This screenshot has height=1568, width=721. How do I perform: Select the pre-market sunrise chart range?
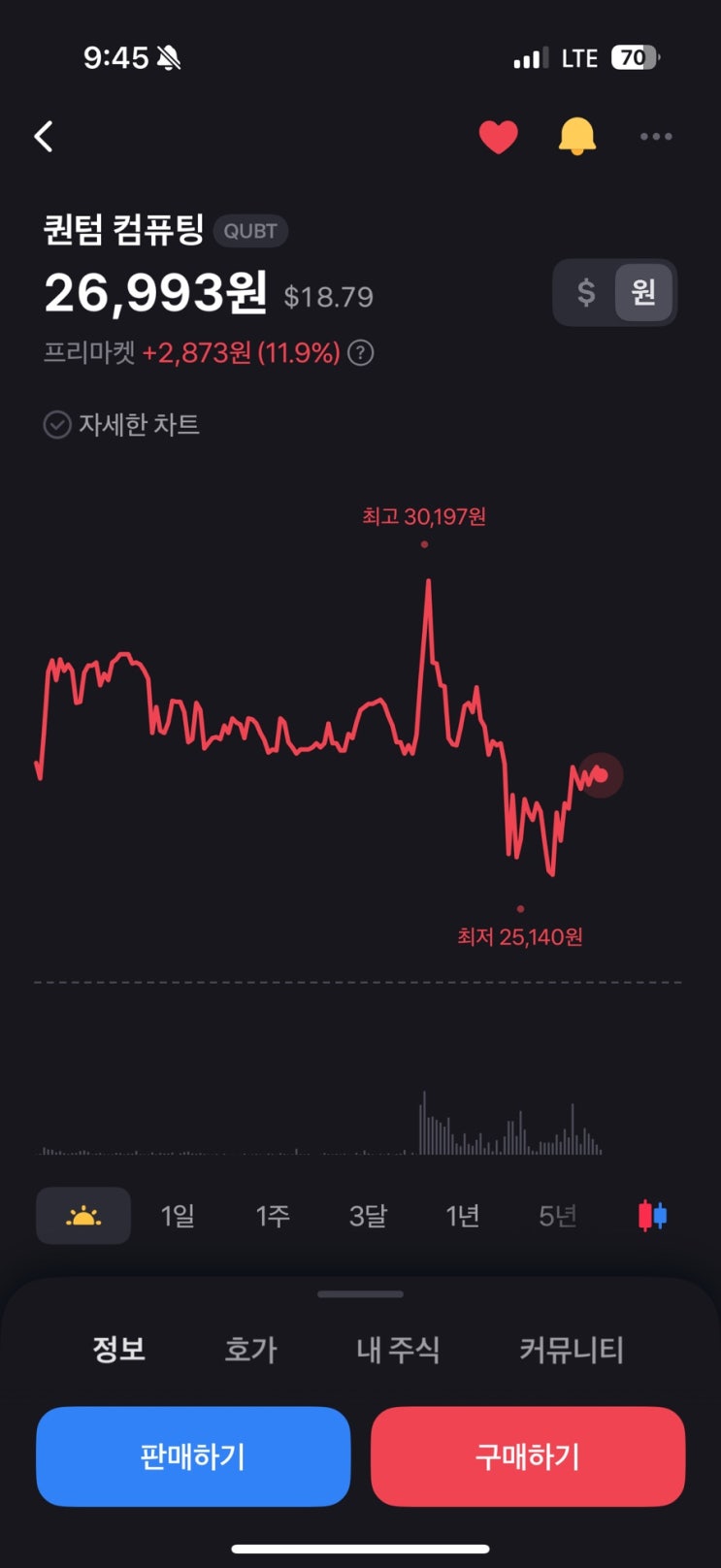pos(83,1216)
